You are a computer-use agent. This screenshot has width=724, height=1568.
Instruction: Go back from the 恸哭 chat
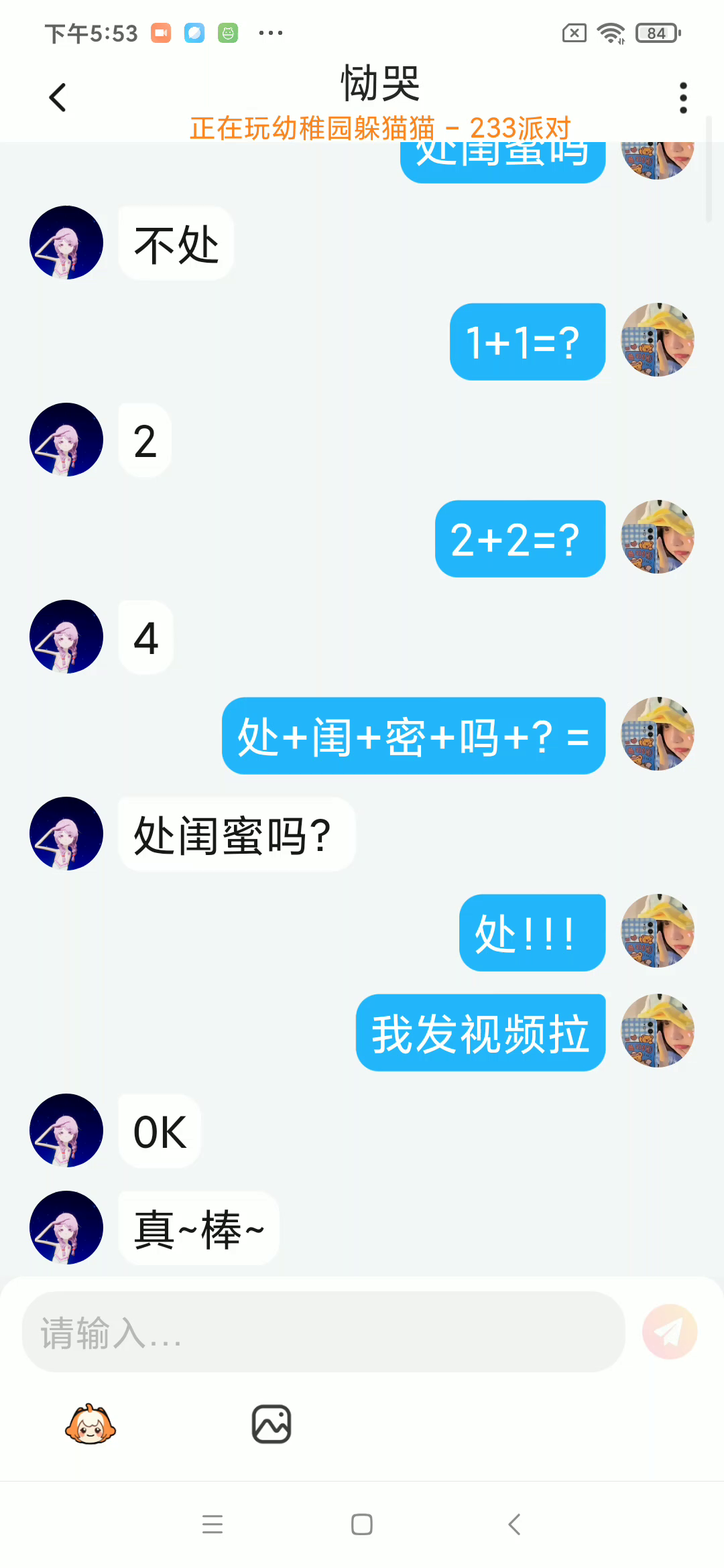(58, 98)
